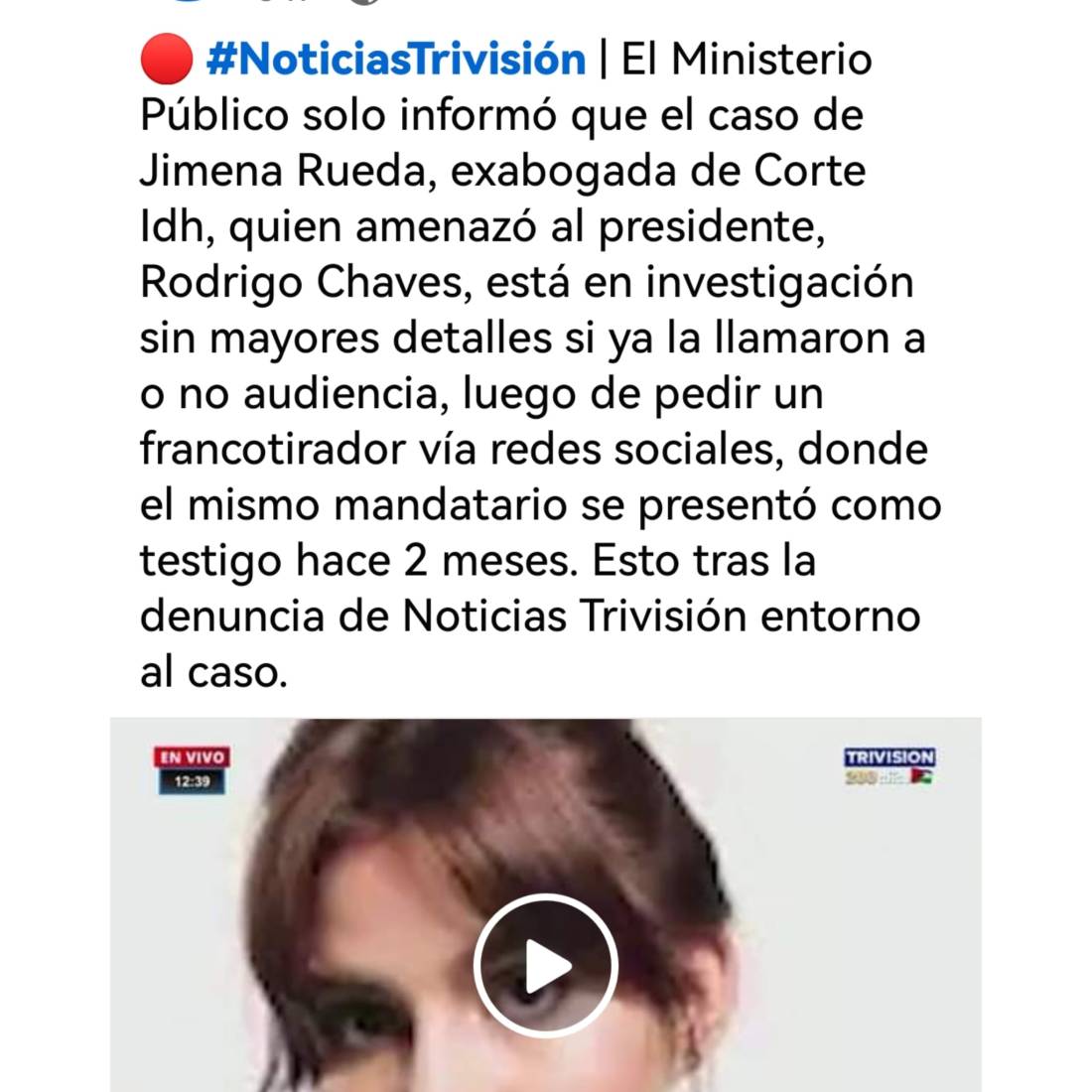Play the Trivisión news video

pos(545,965)
